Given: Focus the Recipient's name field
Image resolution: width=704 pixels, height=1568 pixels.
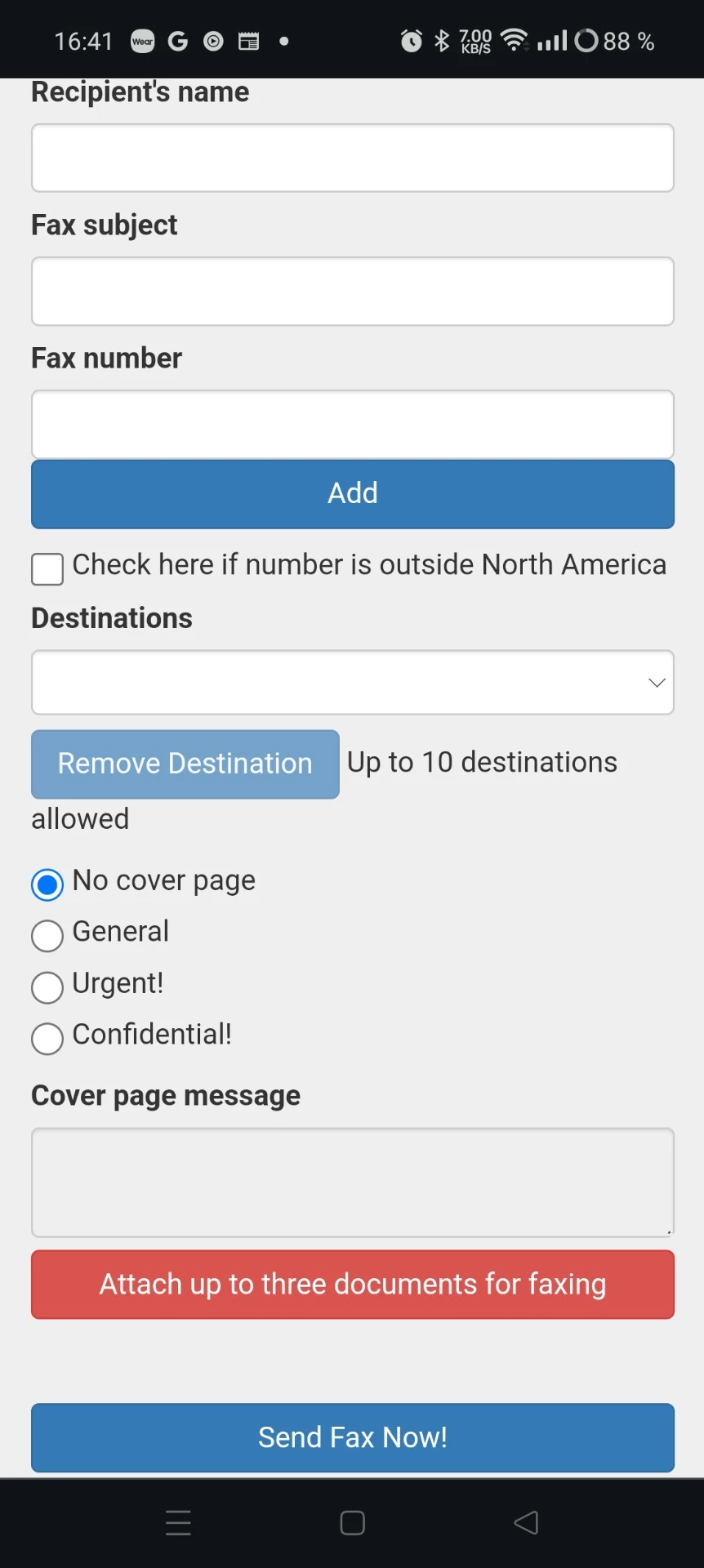Looking at the screenshot, I should click(x=352, y=158).
